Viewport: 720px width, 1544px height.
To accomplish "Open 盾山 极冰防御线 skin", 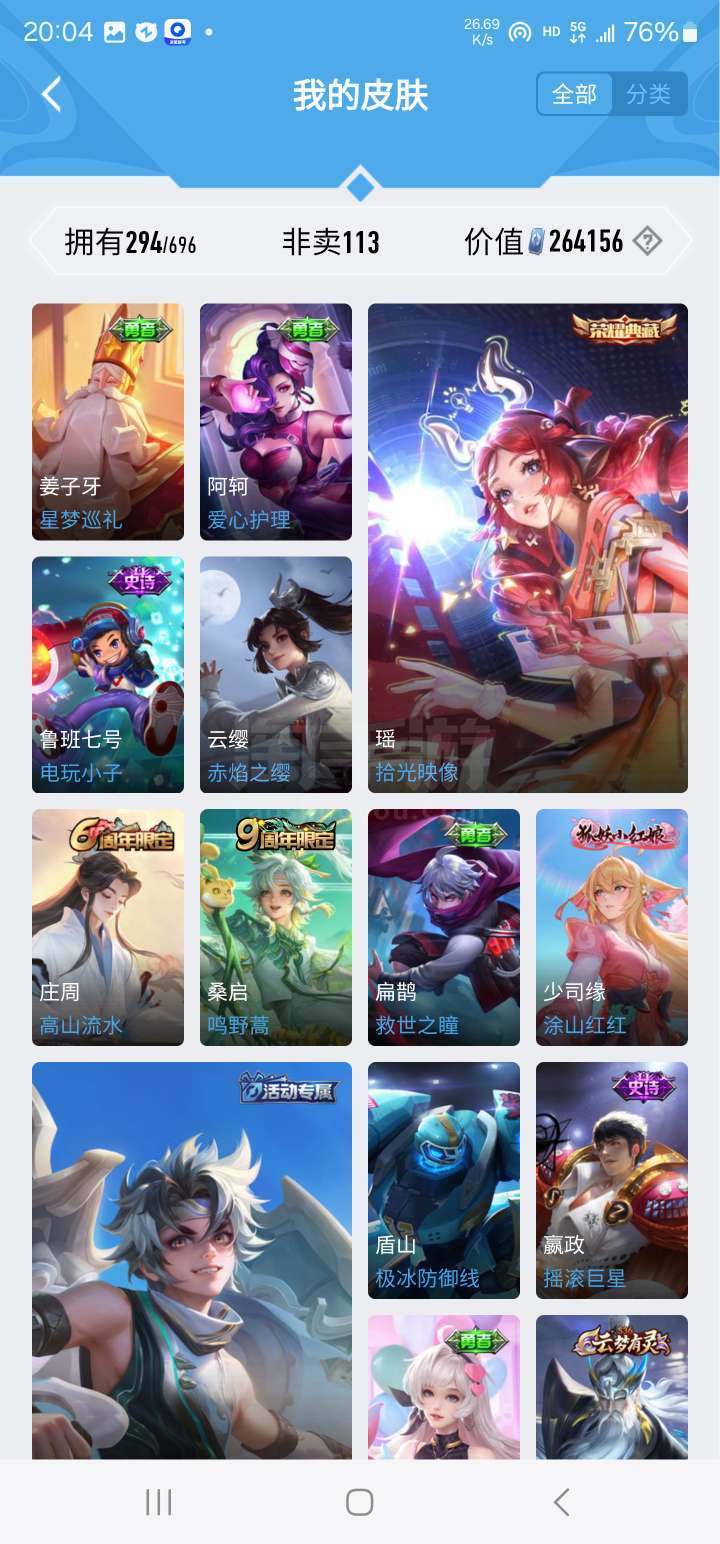I will (444, 1181).
